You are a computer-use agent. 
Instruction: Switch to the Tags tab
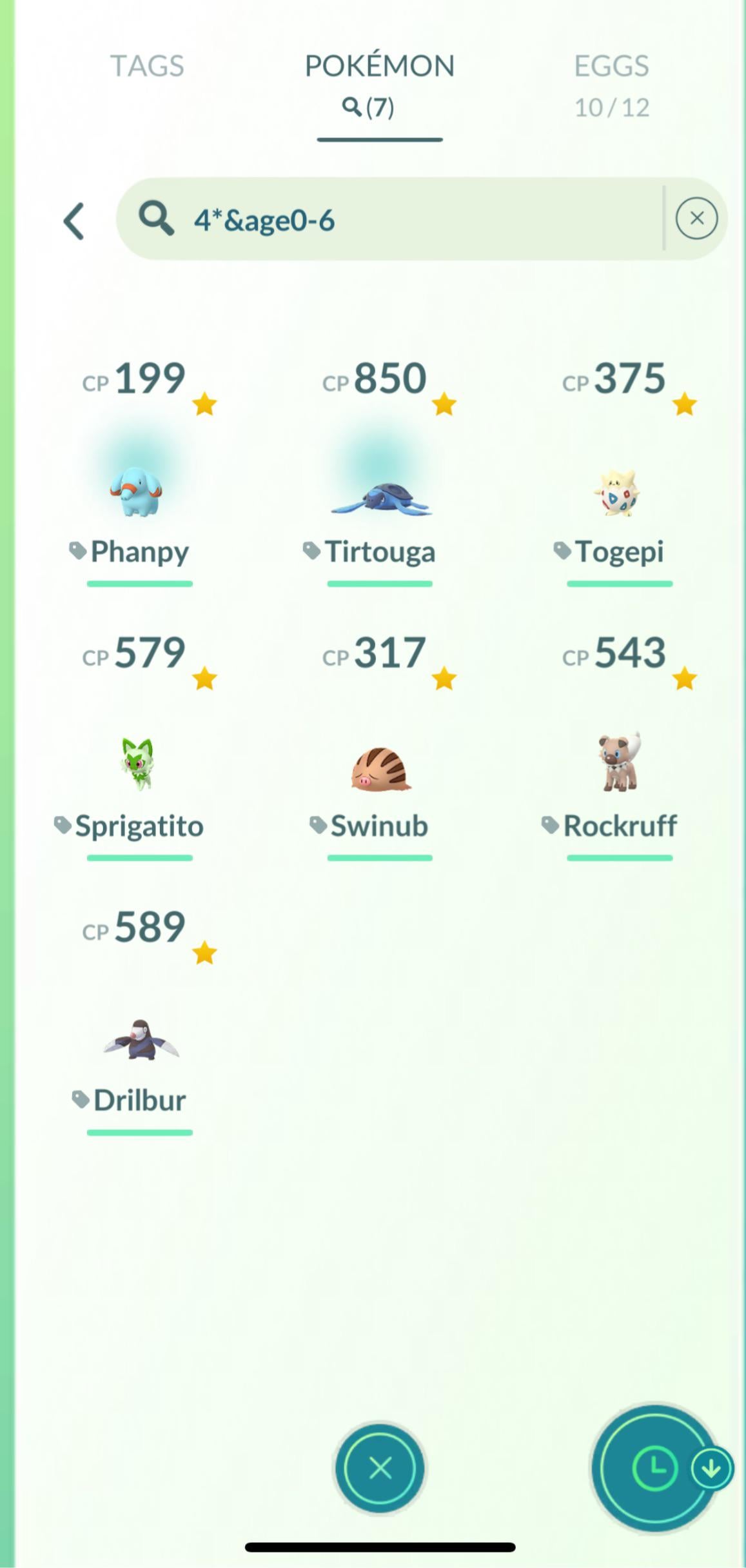click(147, 66)
